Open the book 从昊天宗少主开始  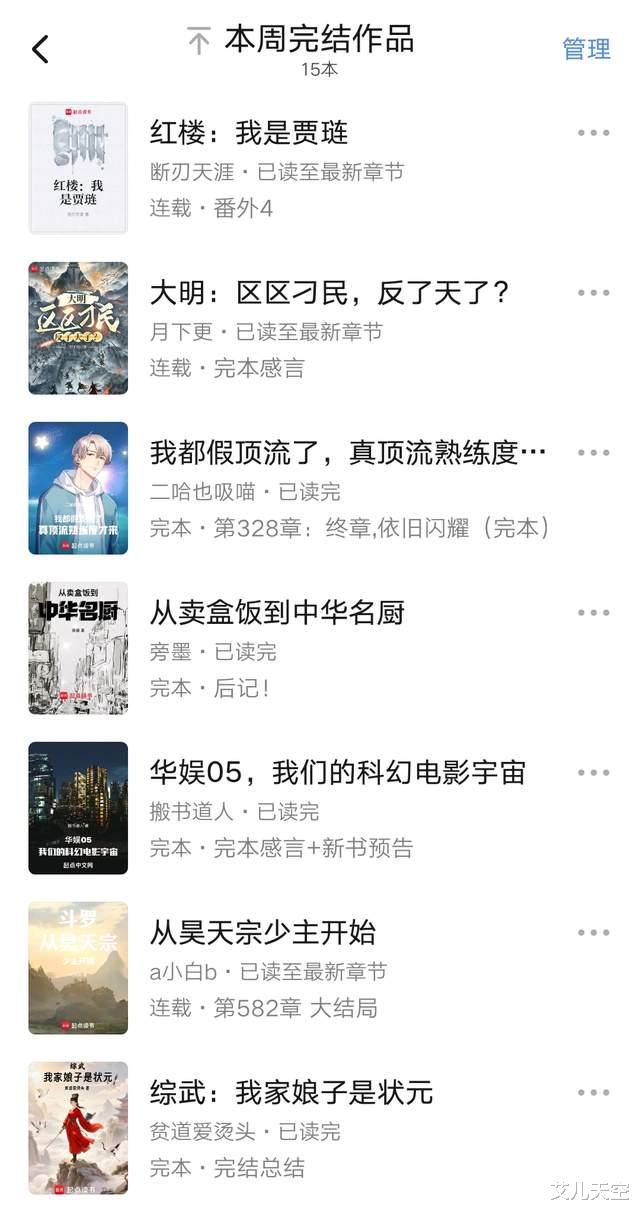[262, 933]
